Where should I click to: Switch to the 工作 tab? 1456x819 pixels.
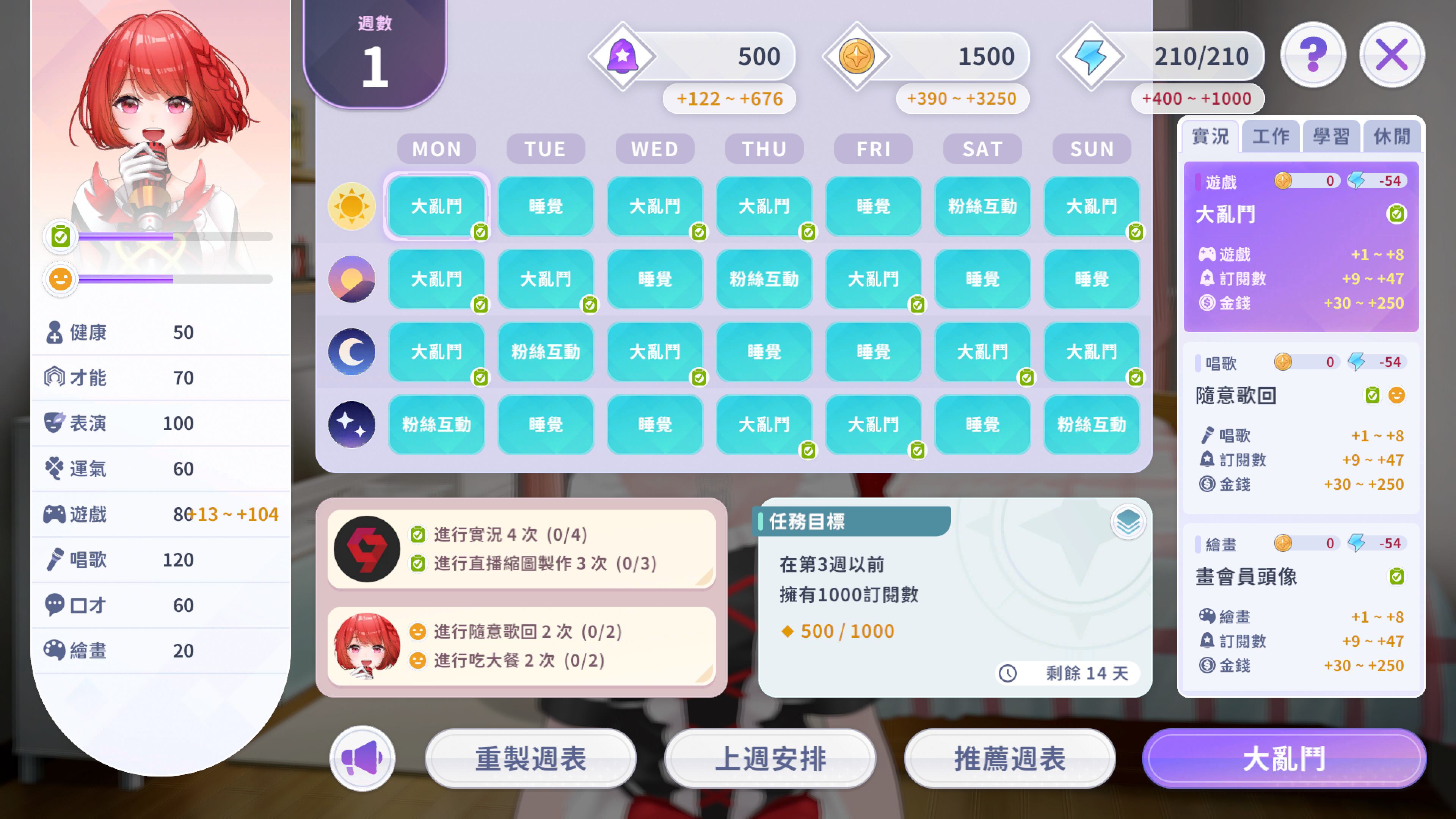[1271, 136]
